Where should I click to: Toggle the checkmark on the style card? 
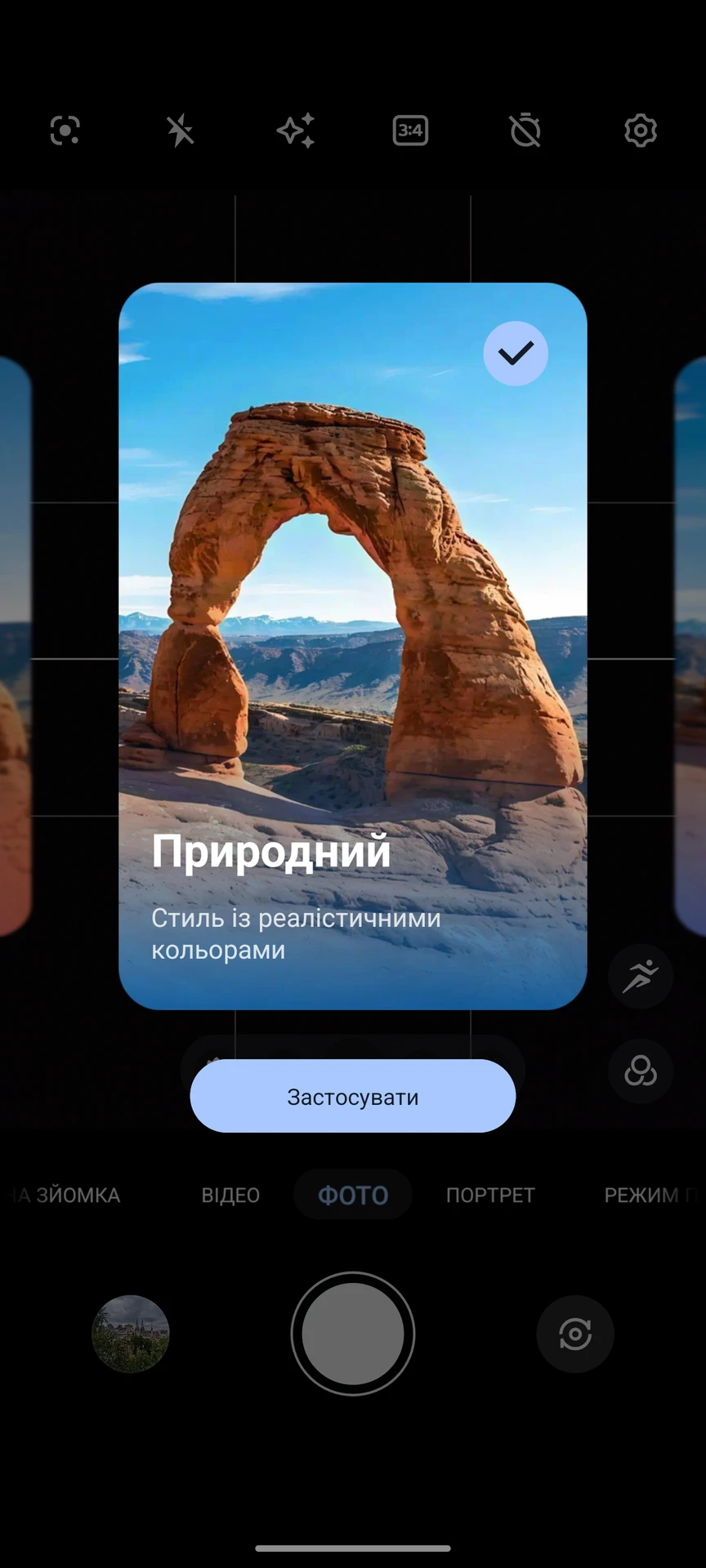[x=516, y=353]
